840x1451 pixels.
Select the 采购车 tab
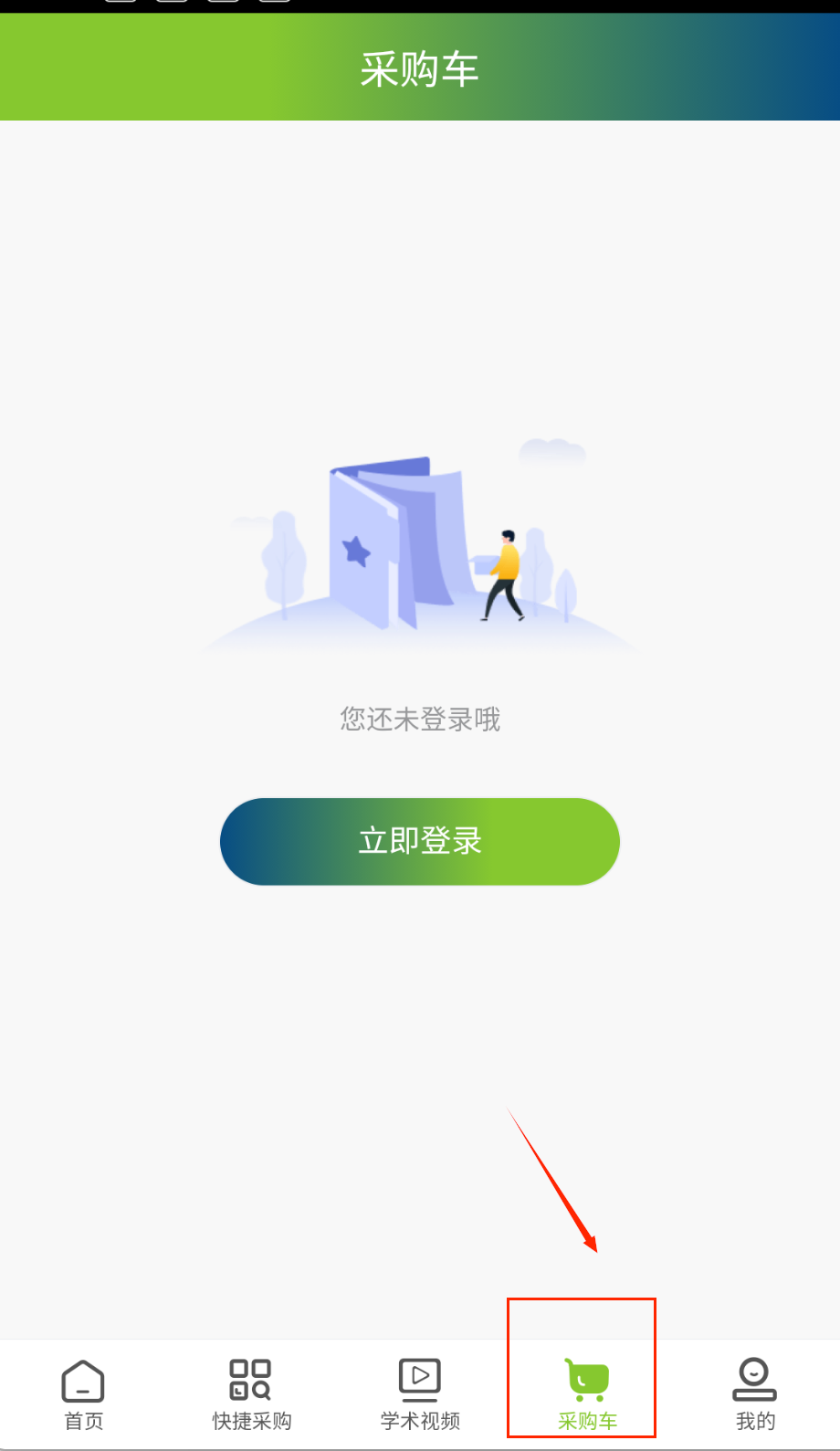tap(587, 1393)
